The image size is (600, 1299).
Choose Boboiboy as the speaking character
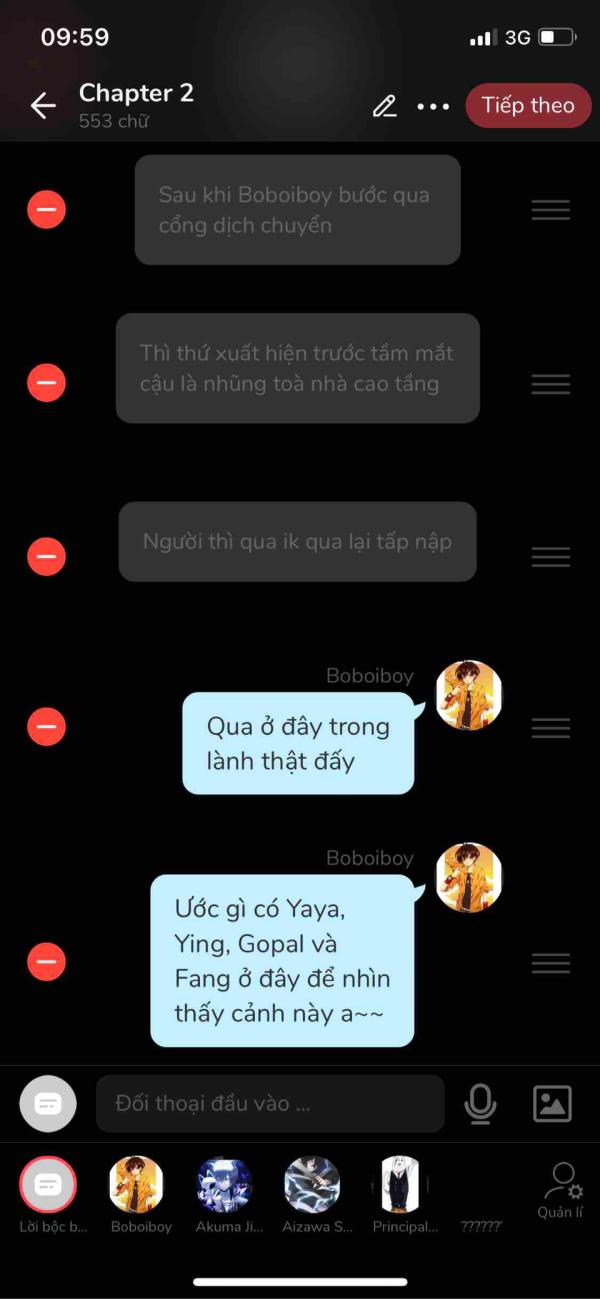coord(137,1185)
